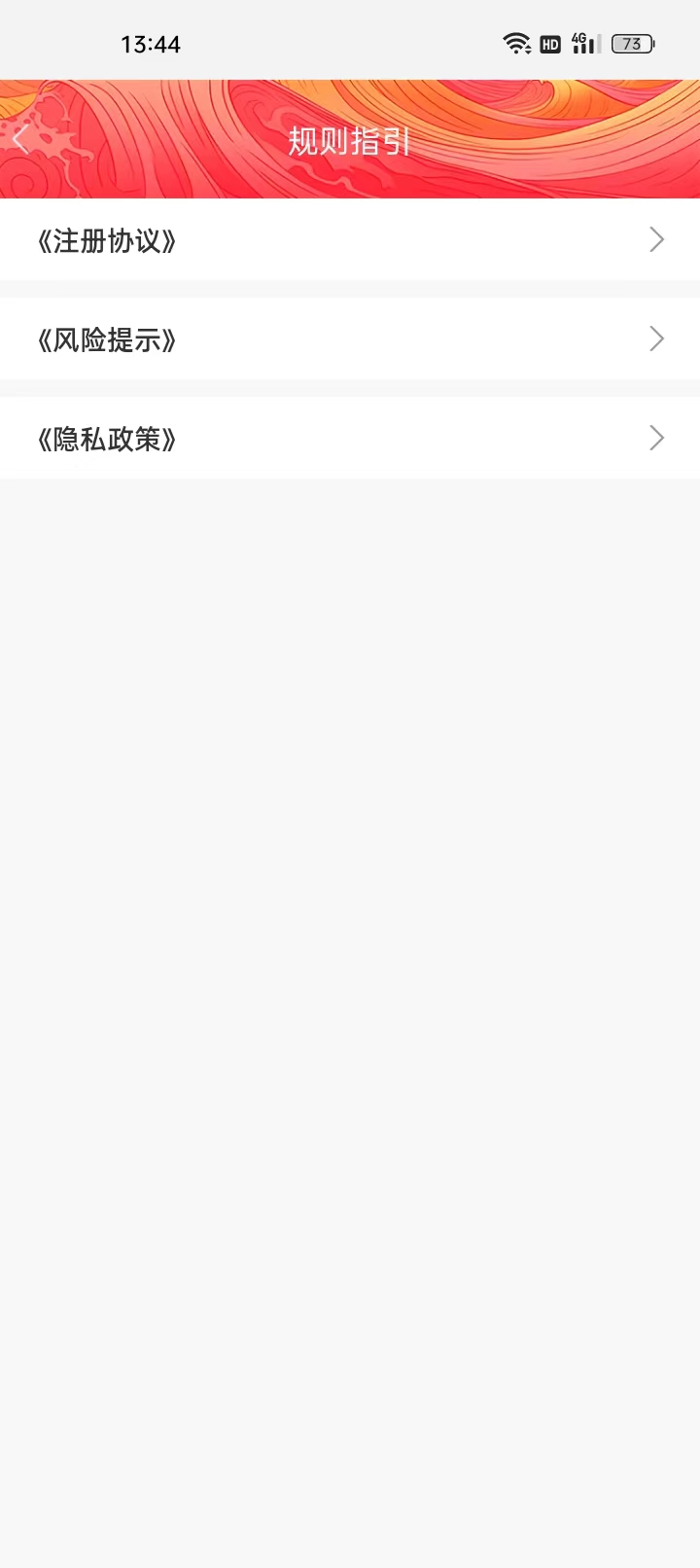Click the WiFi icon in the status bar
Screen dimensions: 700x1568
[x=514, y=42]
